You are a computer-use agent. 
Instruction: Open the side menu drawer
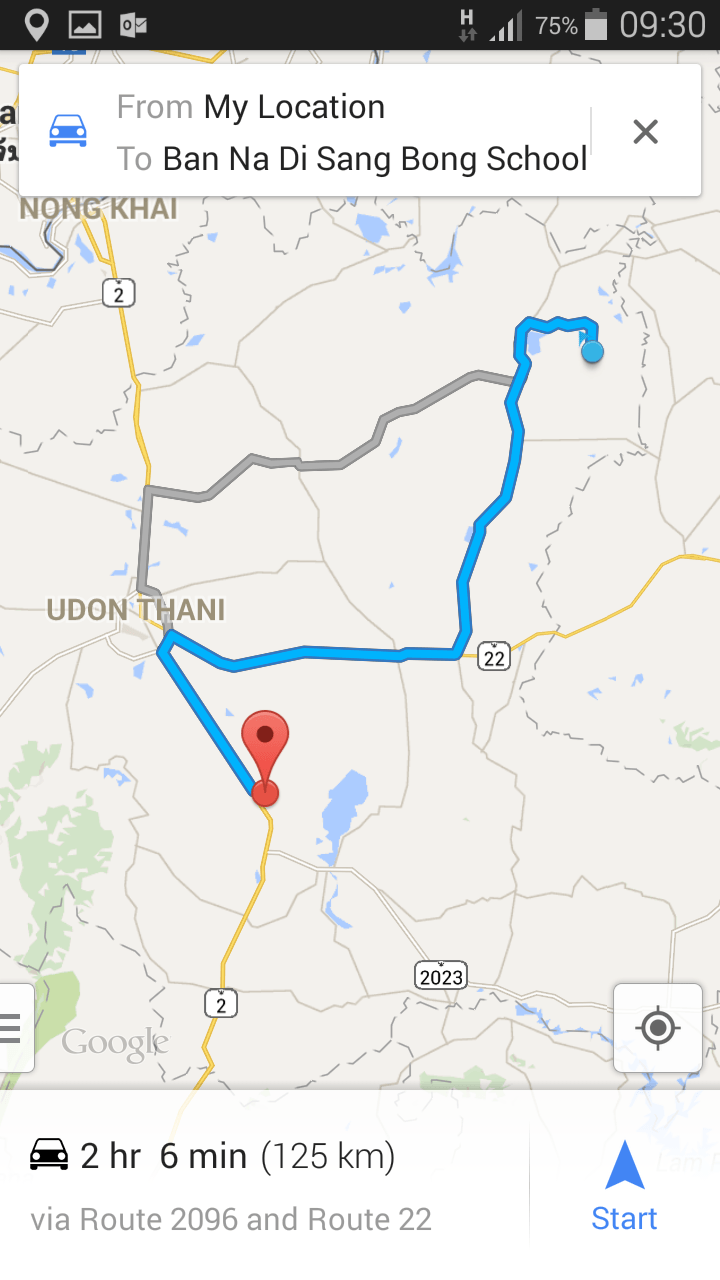14,1028
